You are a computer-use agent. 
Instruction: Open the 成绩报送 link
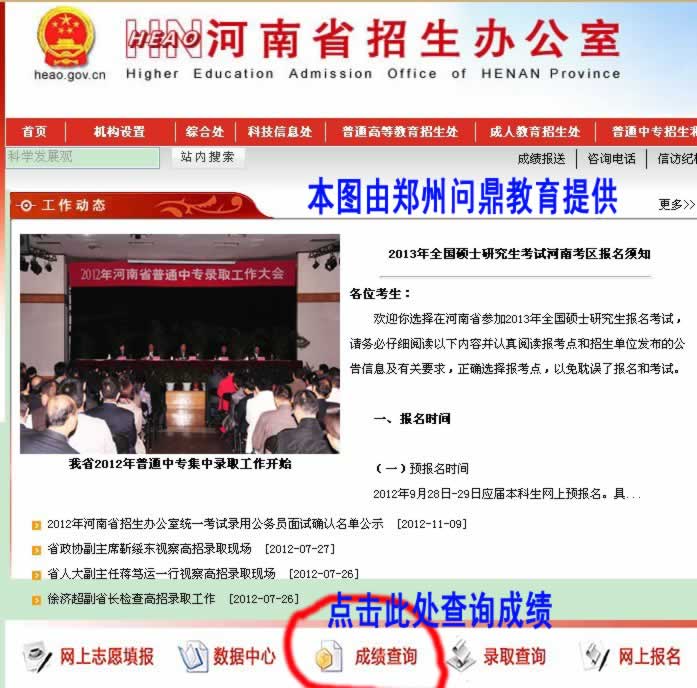pyautogui.click(x=541, y=159)
